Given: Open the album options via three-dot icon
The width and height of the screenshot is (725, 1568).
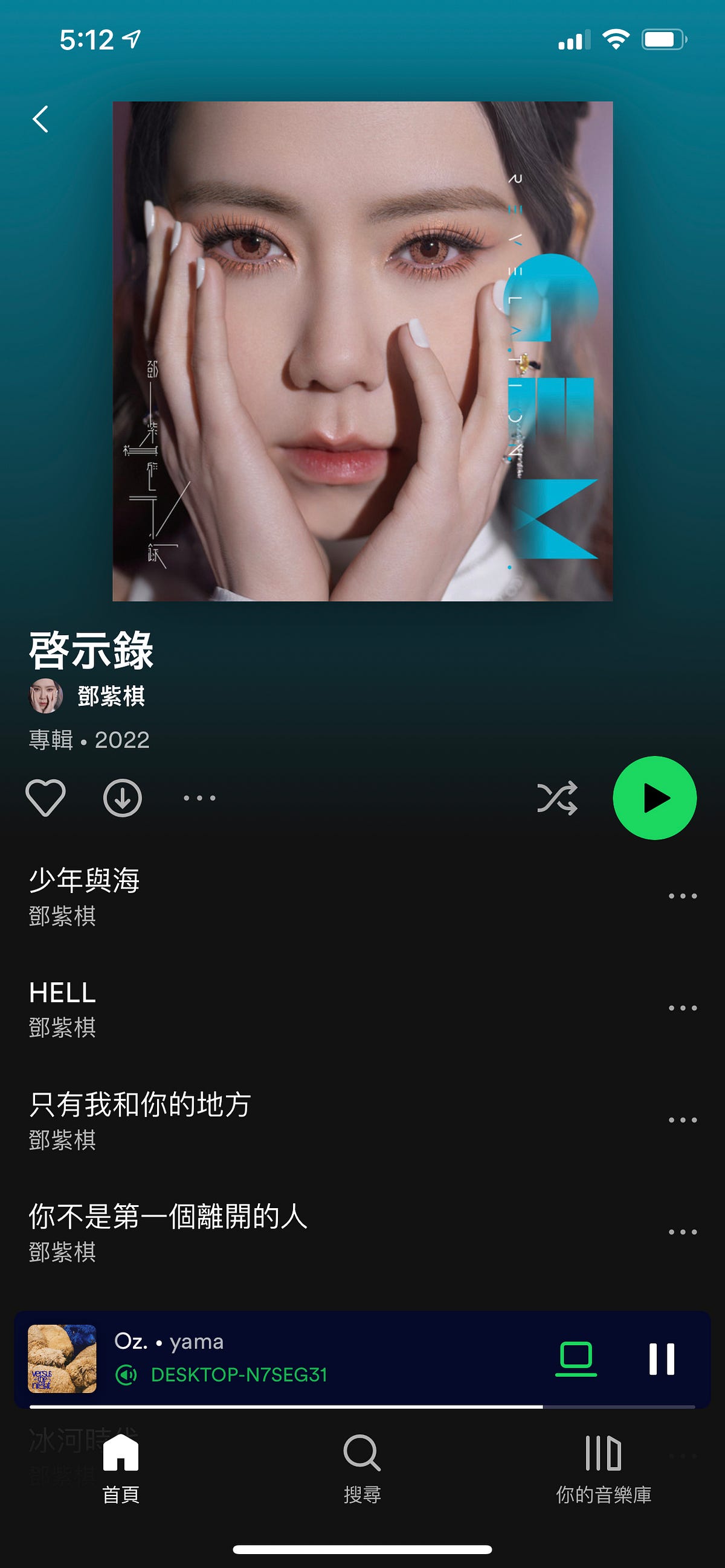Looking at the screenshot, I should click(x=198, y=799).
